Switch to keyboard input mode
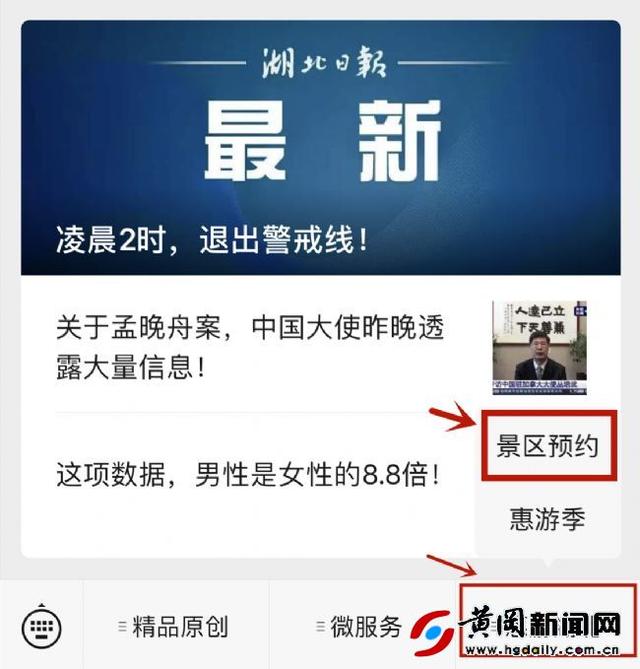The width and height of the screenshot is (640, 669). click(41, 627)
